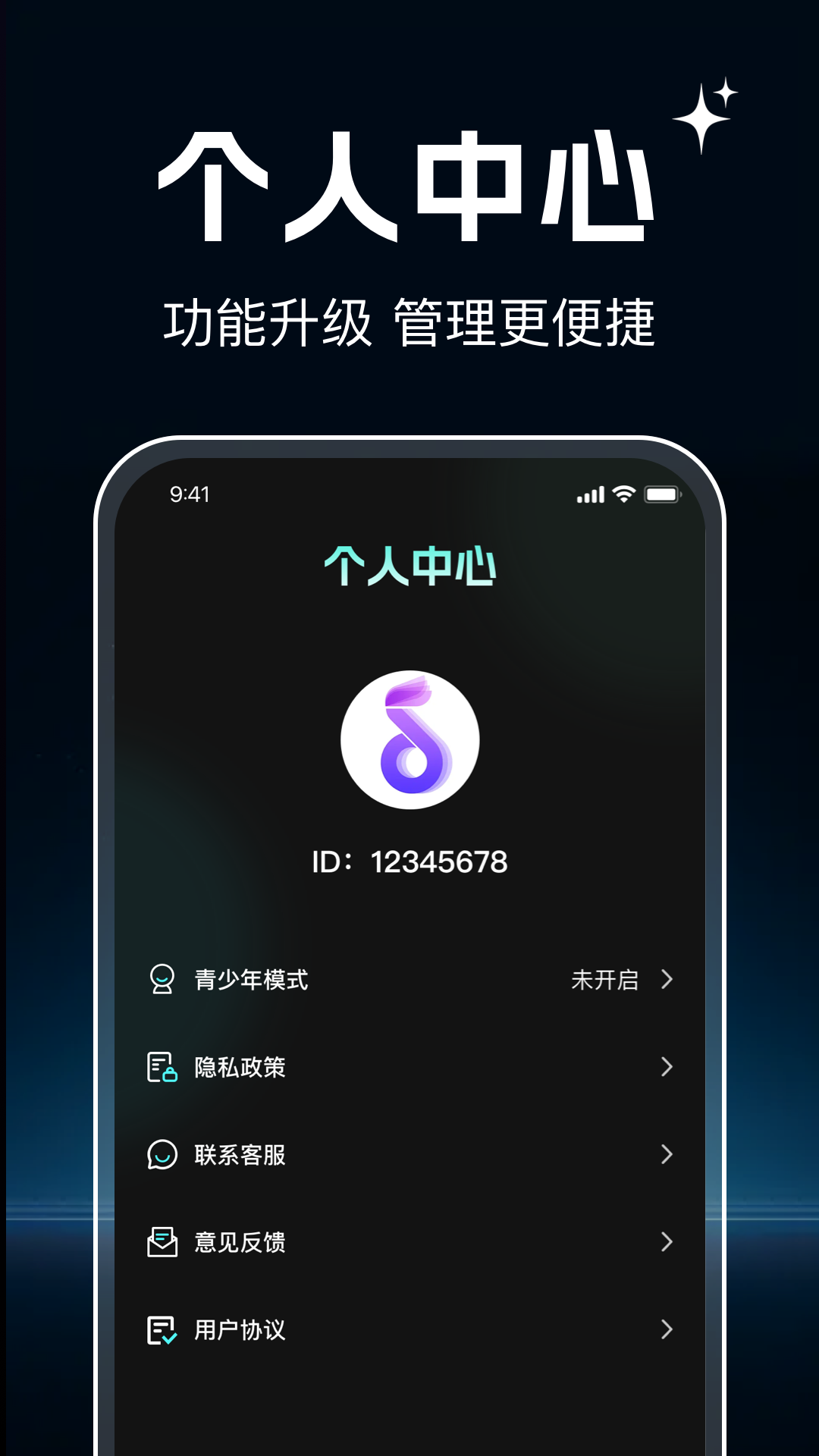Tap the circular app logo avatar
819x1456 pixels.
point(409,739)
